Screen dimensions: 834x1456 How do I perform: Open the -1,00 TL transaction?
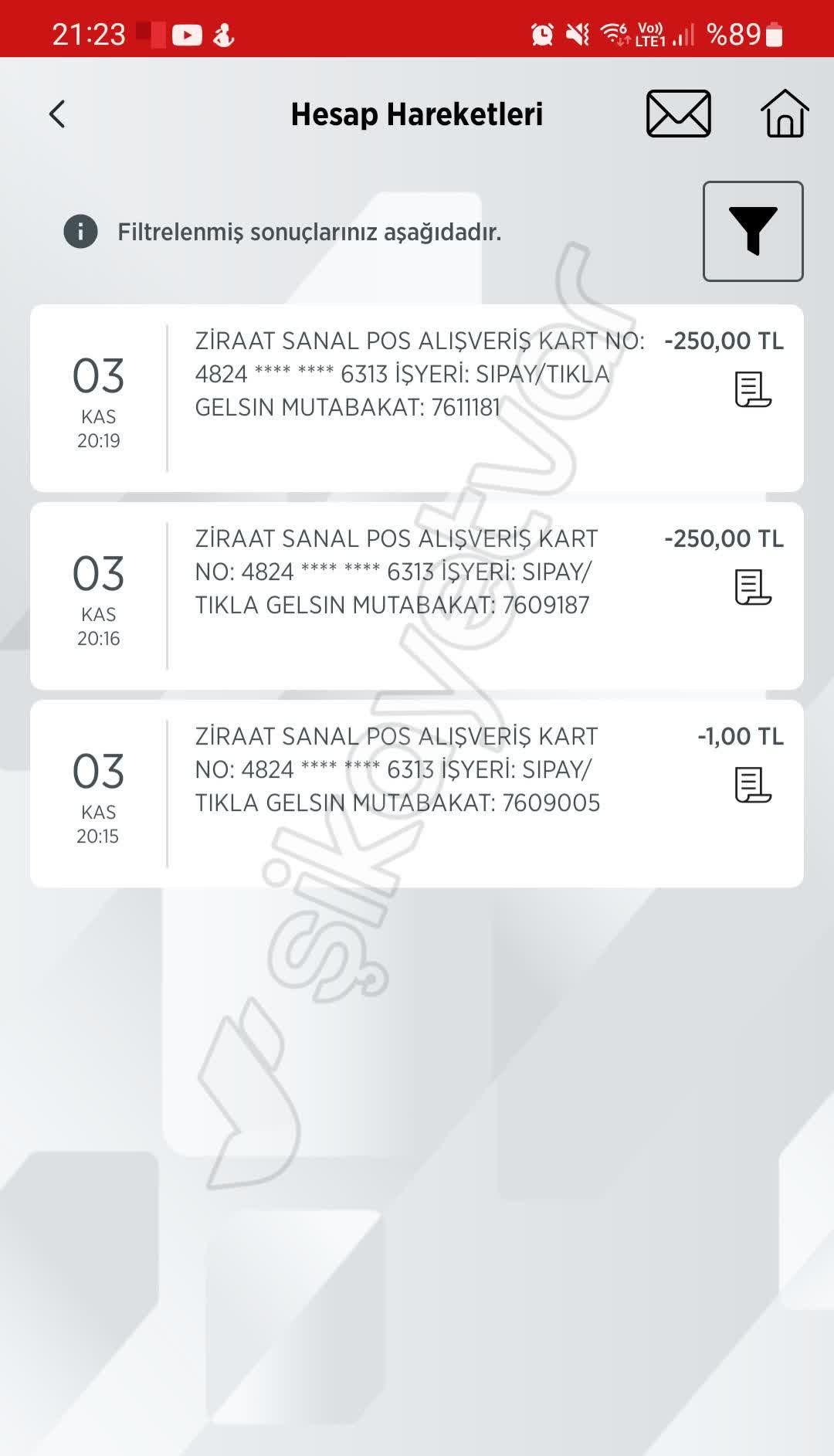tap(417, 769)
